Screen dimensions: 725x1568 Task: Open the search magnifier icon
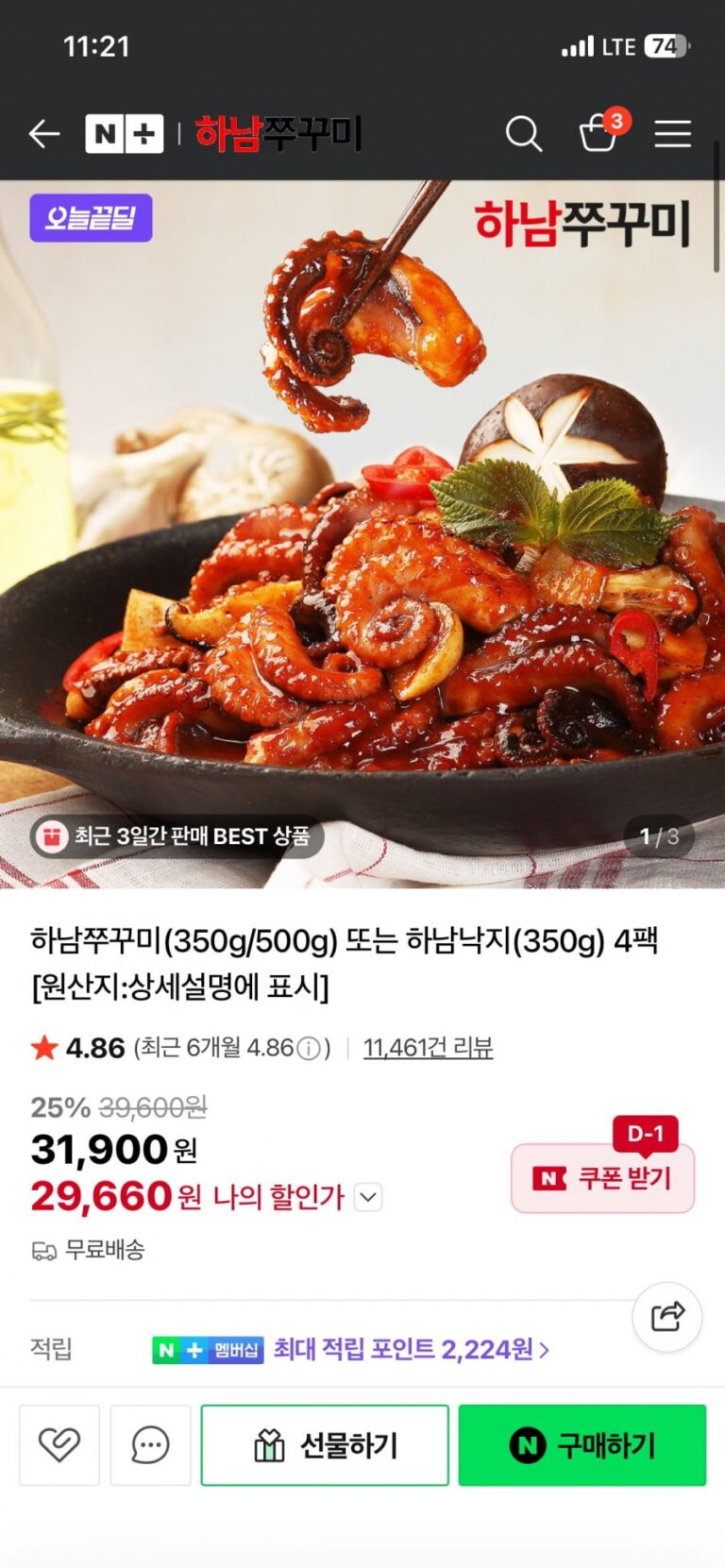(523, 134)
